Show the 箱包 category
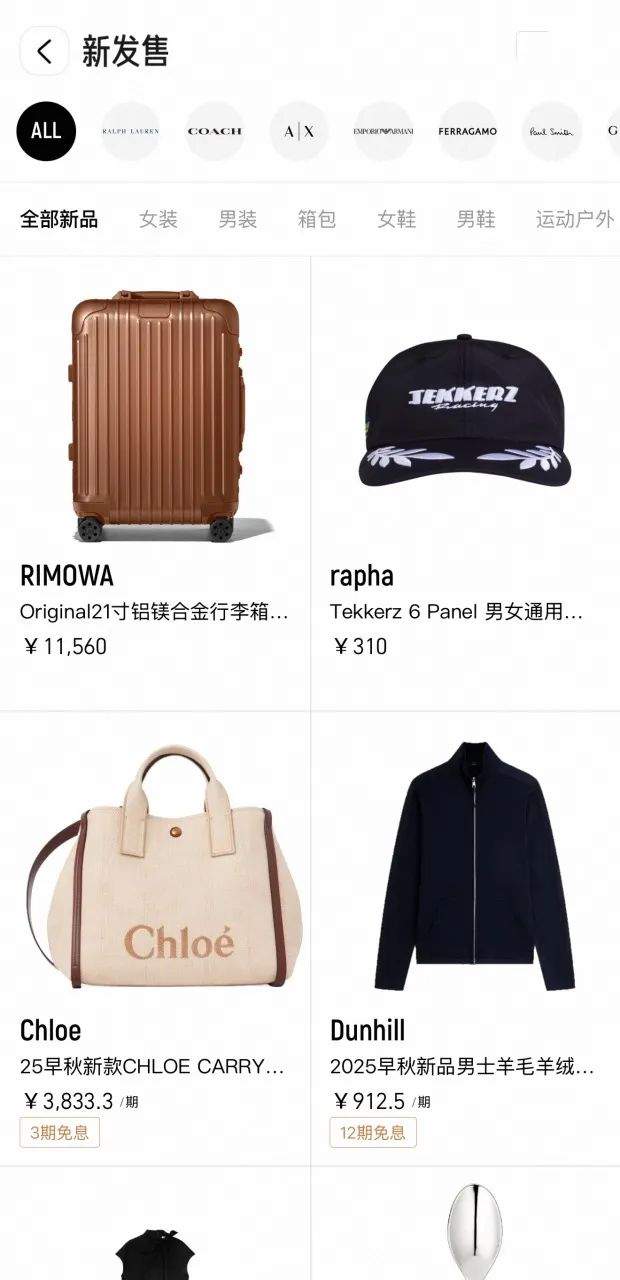The image size is (620, 1280). pos(317,219)
